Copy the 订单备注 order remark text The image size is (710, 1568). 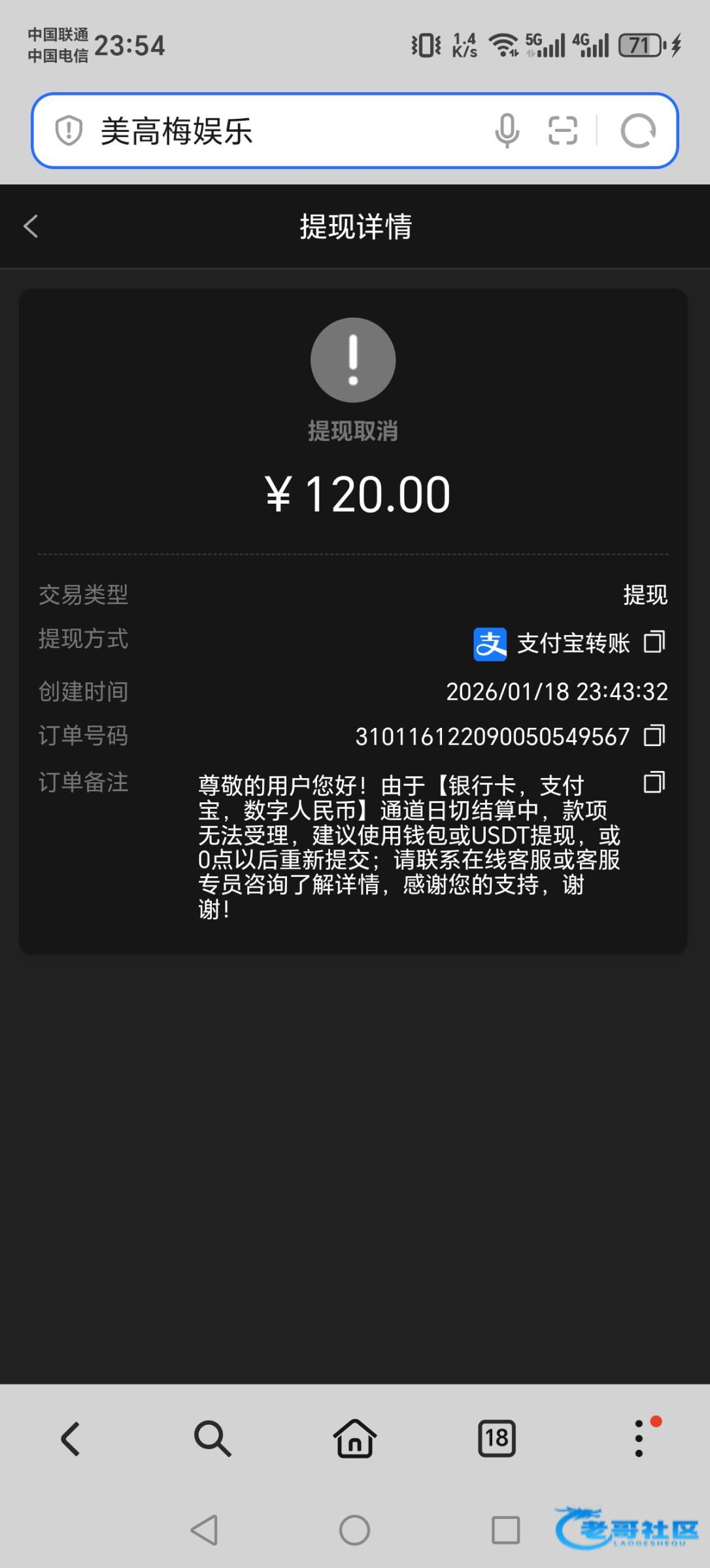(x=654, y=782)
